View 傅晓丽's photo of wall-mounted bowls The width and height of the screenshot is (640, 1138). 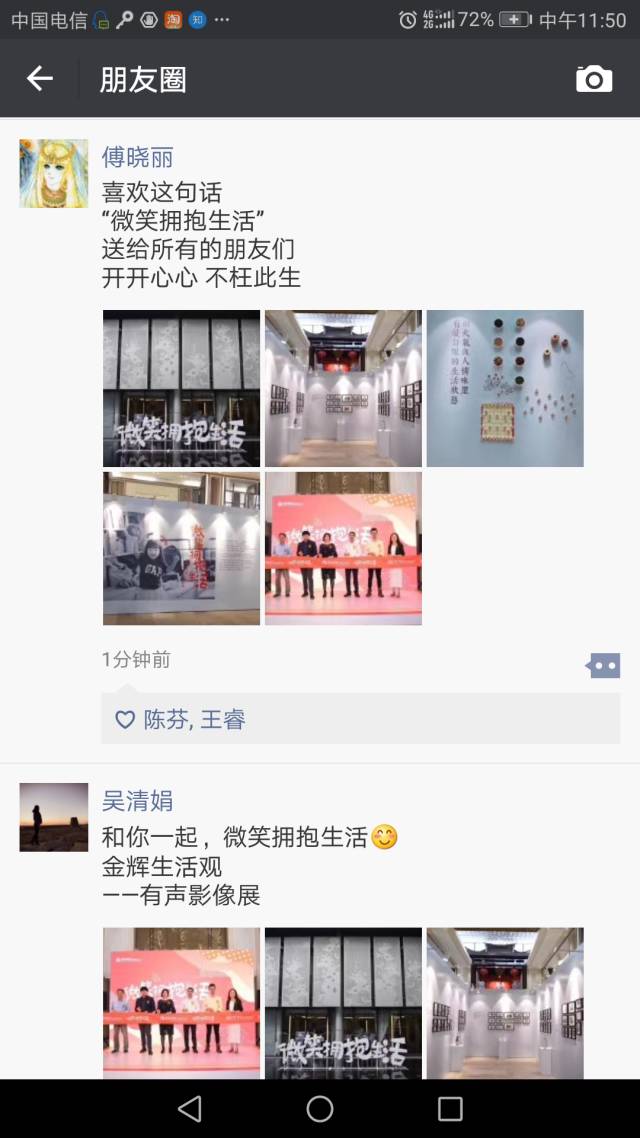(505, 388)
